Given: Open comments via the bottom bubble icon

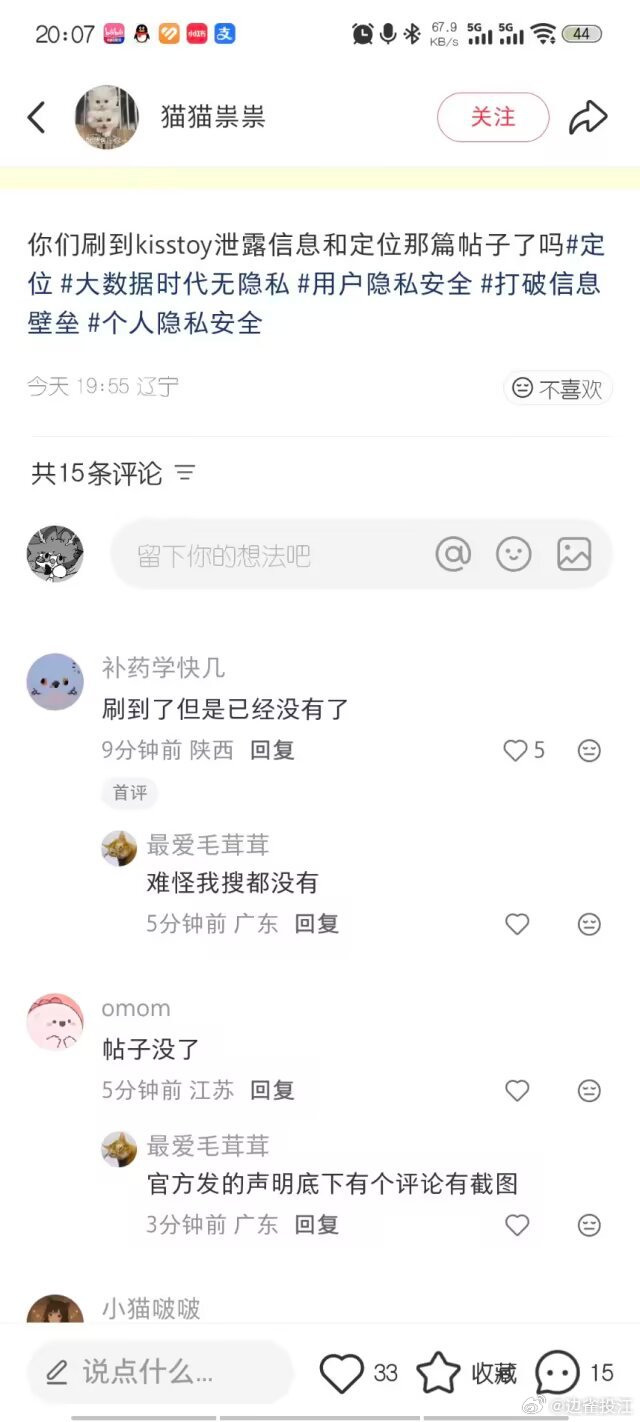Looking at the screenshot, I should point(557,1373).
